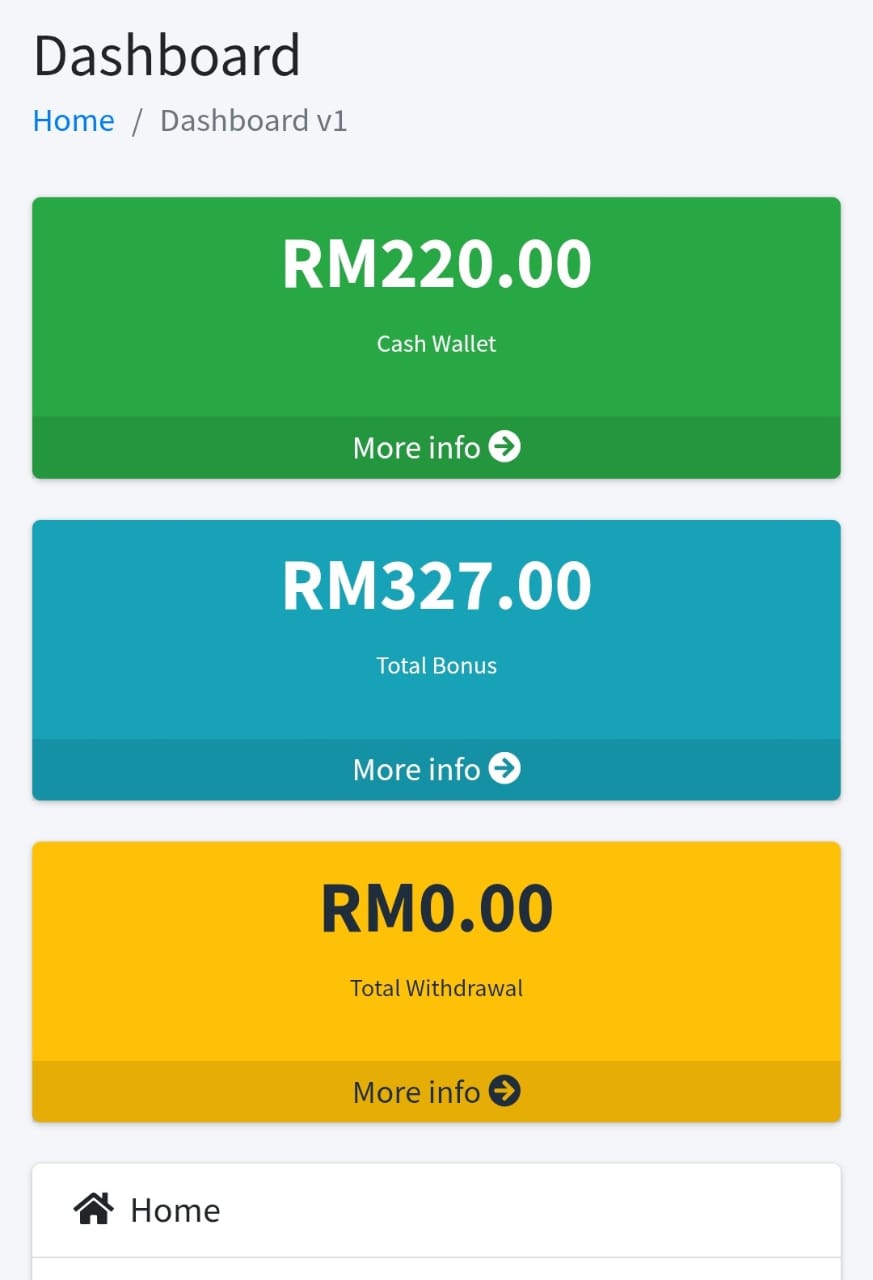Click the Dashboard page title
Screen dimensions: 873x1280
click(x=168, y=55)
